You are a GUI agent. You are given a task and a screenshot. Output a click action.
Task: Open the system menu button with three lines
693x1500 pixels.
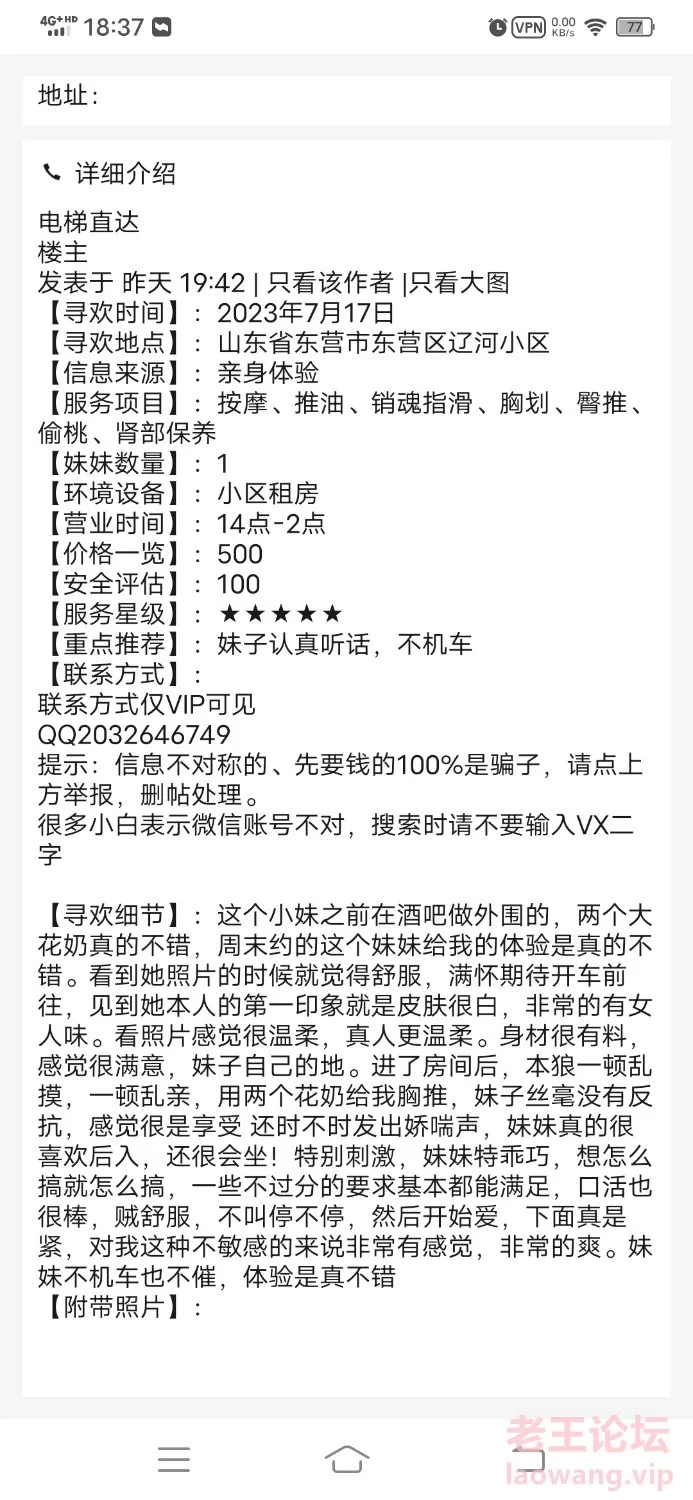click(x=174, y=1459)
